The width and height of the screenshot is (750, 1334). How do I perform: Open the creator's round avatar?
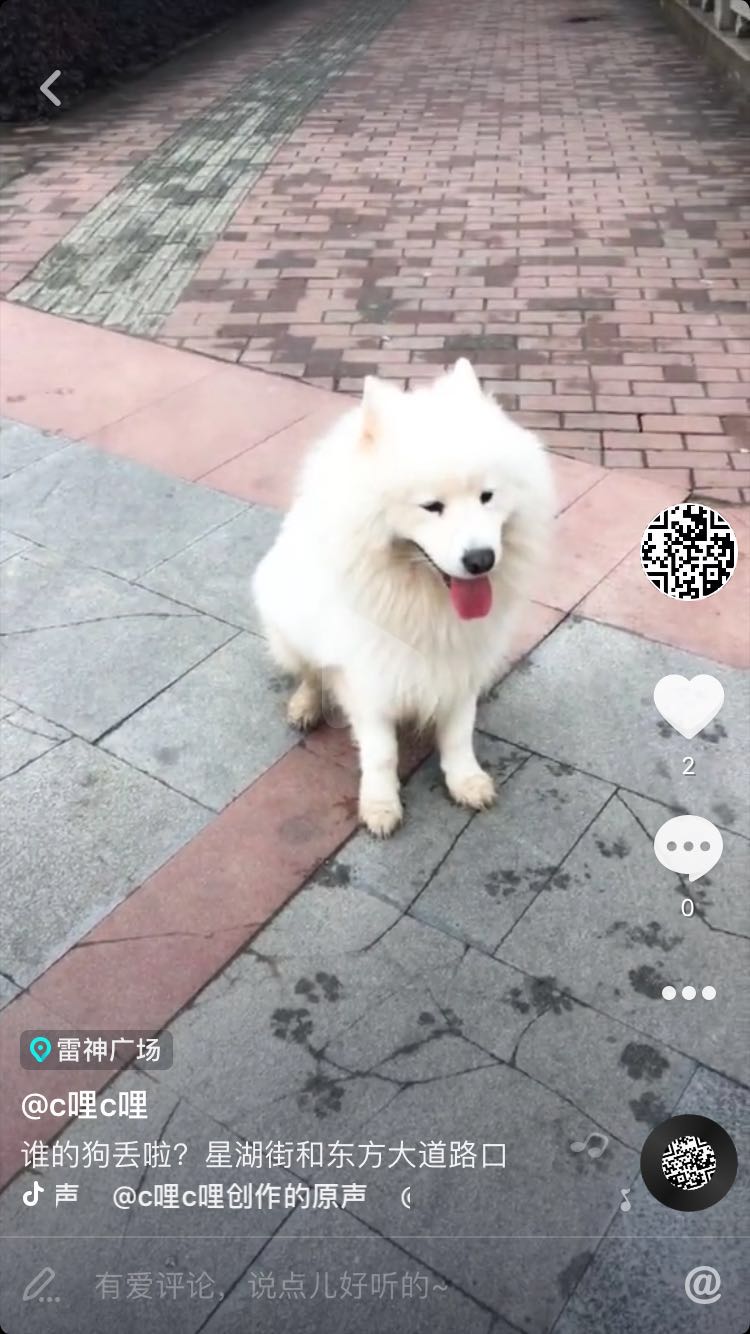pos(688,552)
